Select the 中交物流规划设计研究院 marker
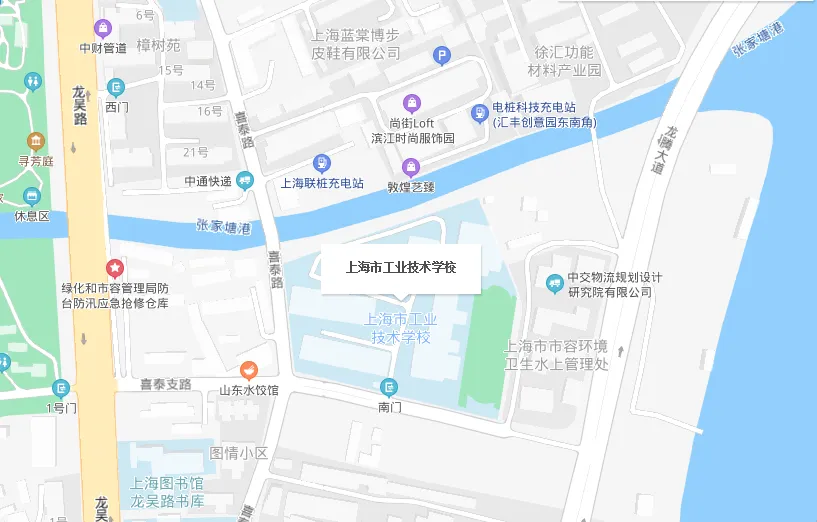Viewport: 817px width, 522px height. (x=555, y=284)
